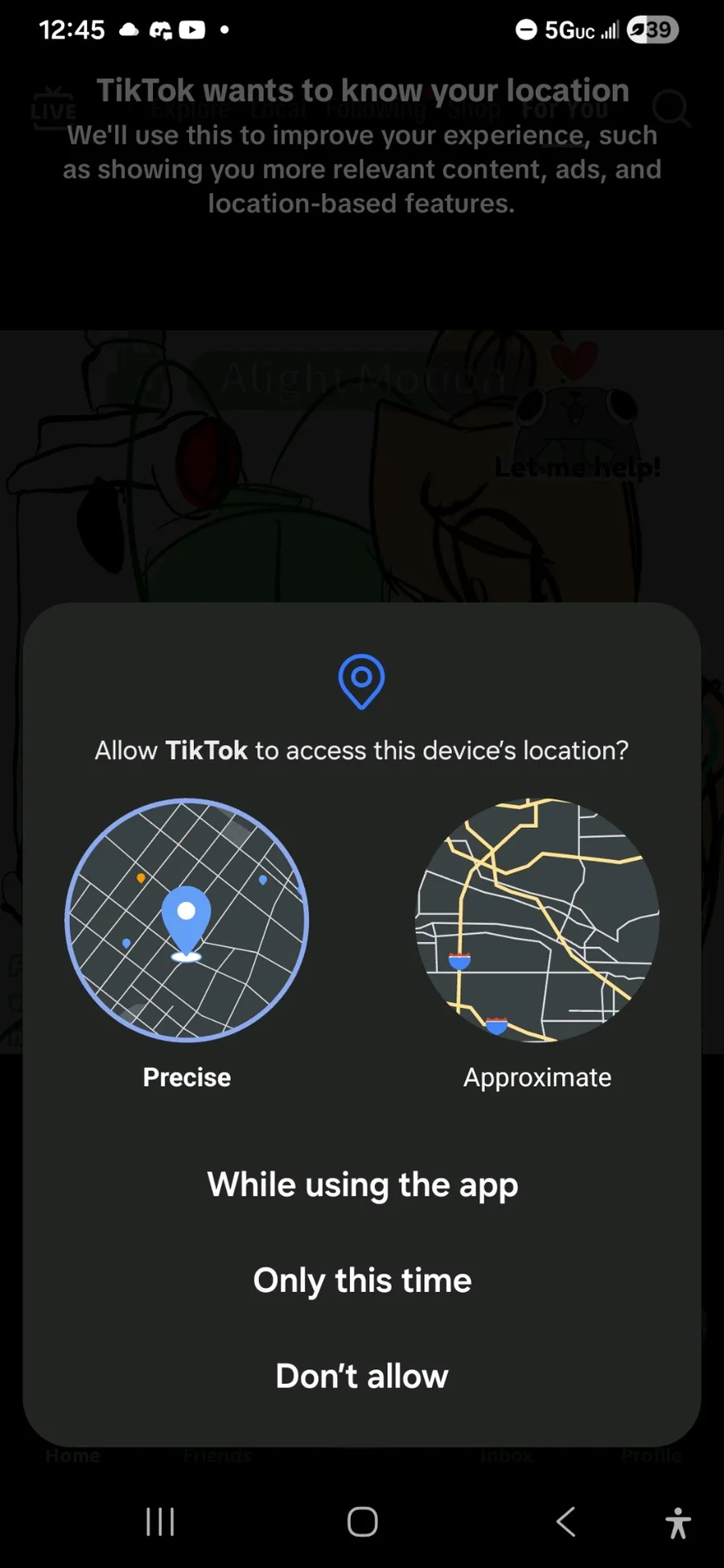
Task: Open the accessibility shortcut button
Action: pos(678,1522)
